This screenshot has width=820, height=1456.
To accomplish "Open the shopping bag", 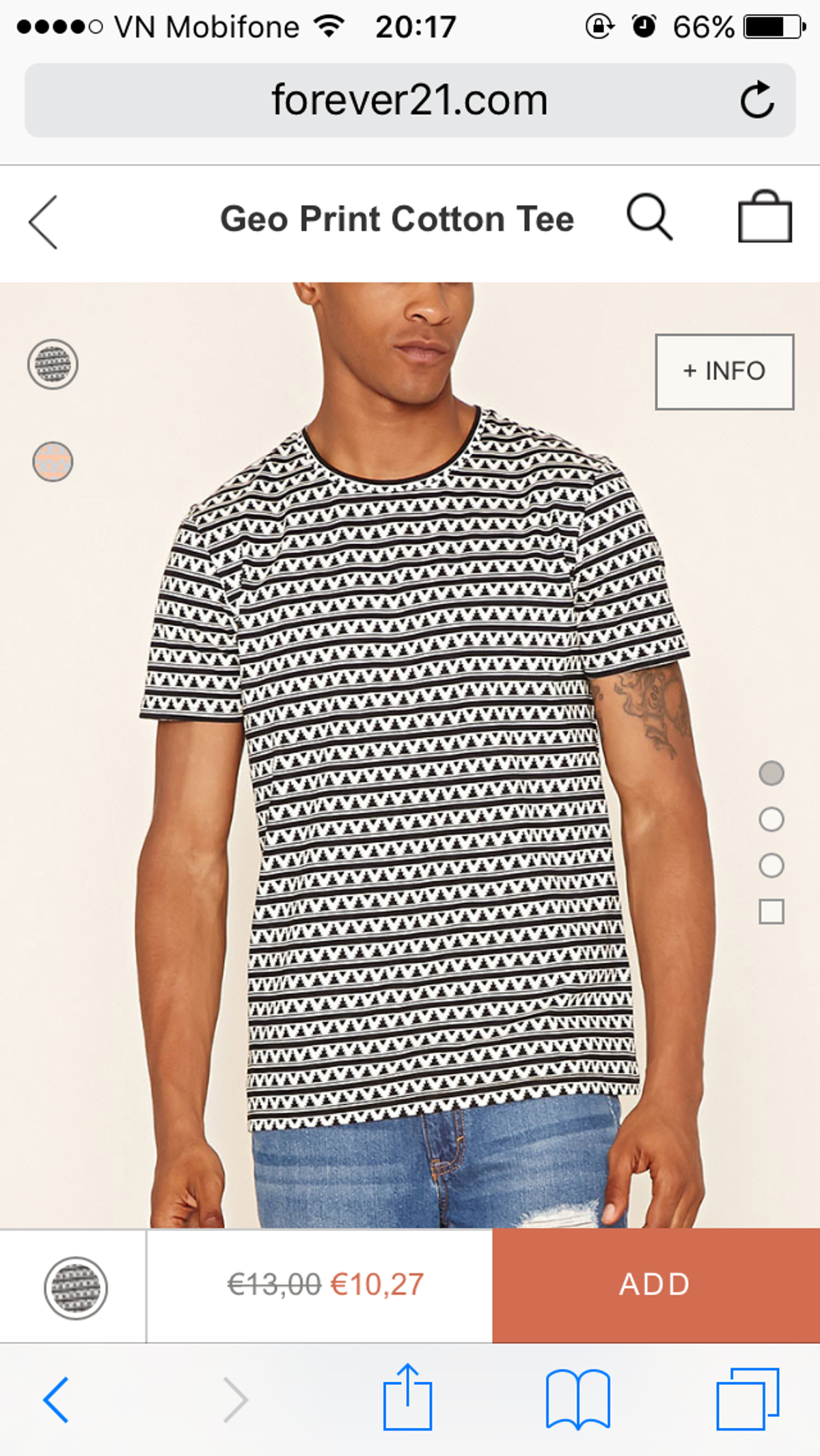I will (x=765, y=217).
